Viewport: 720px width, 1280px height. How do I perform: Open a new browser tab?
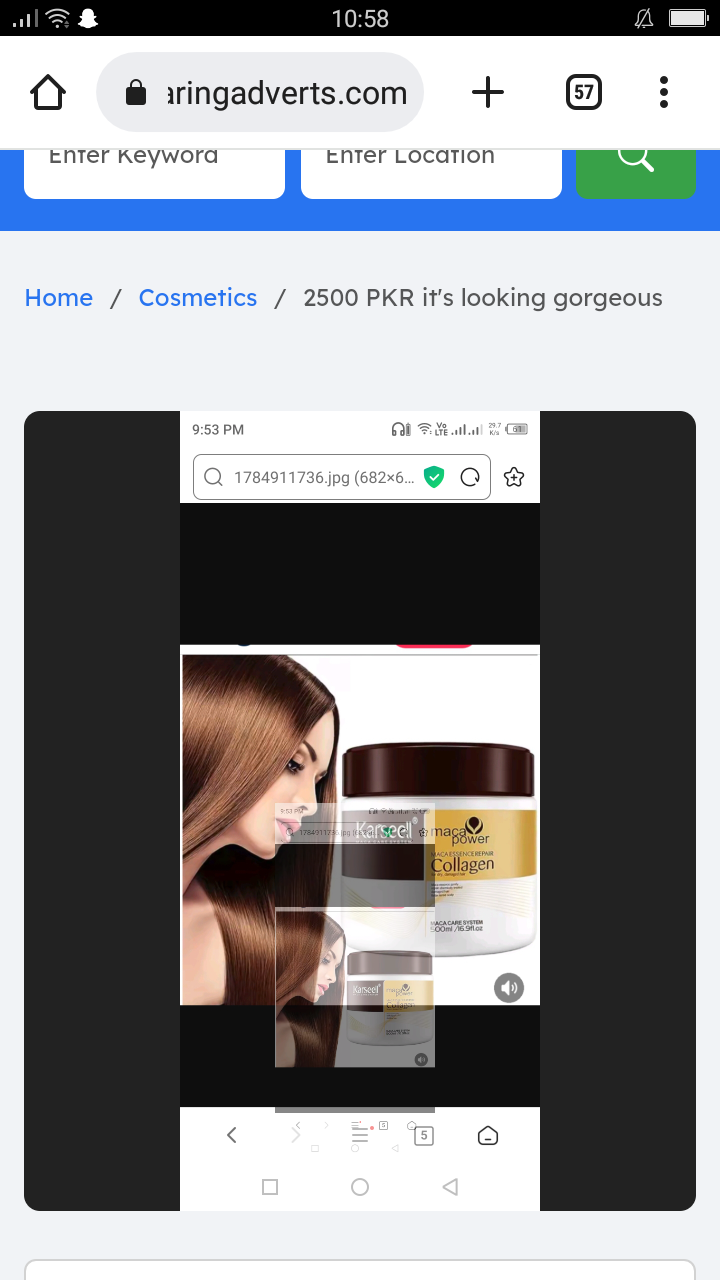[487, 93]
